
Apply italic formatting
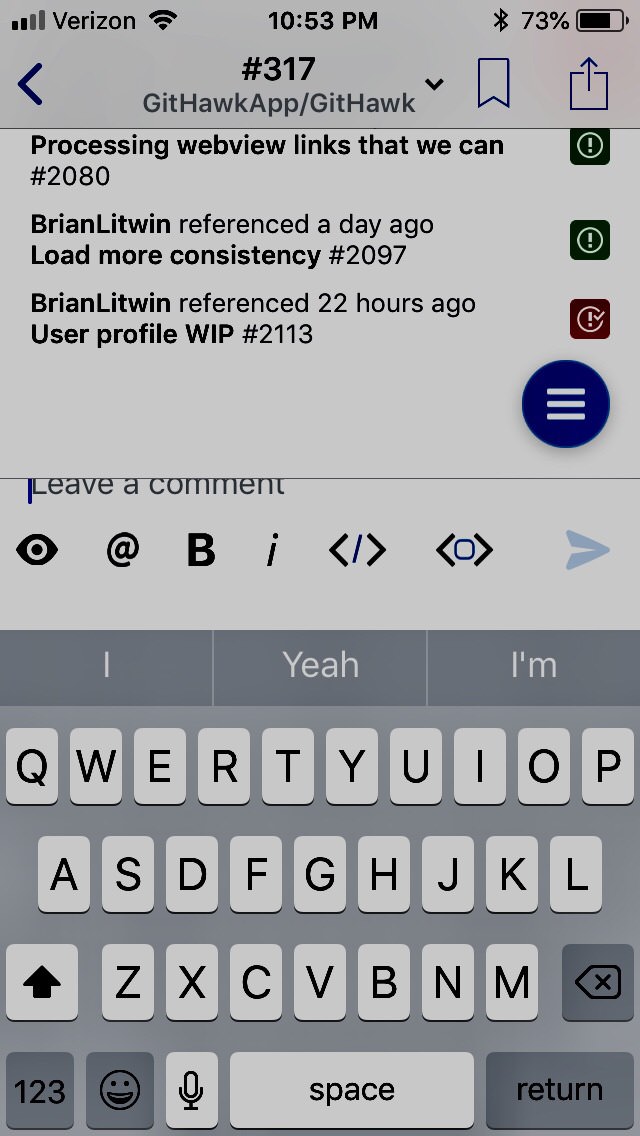pos(272,550)
